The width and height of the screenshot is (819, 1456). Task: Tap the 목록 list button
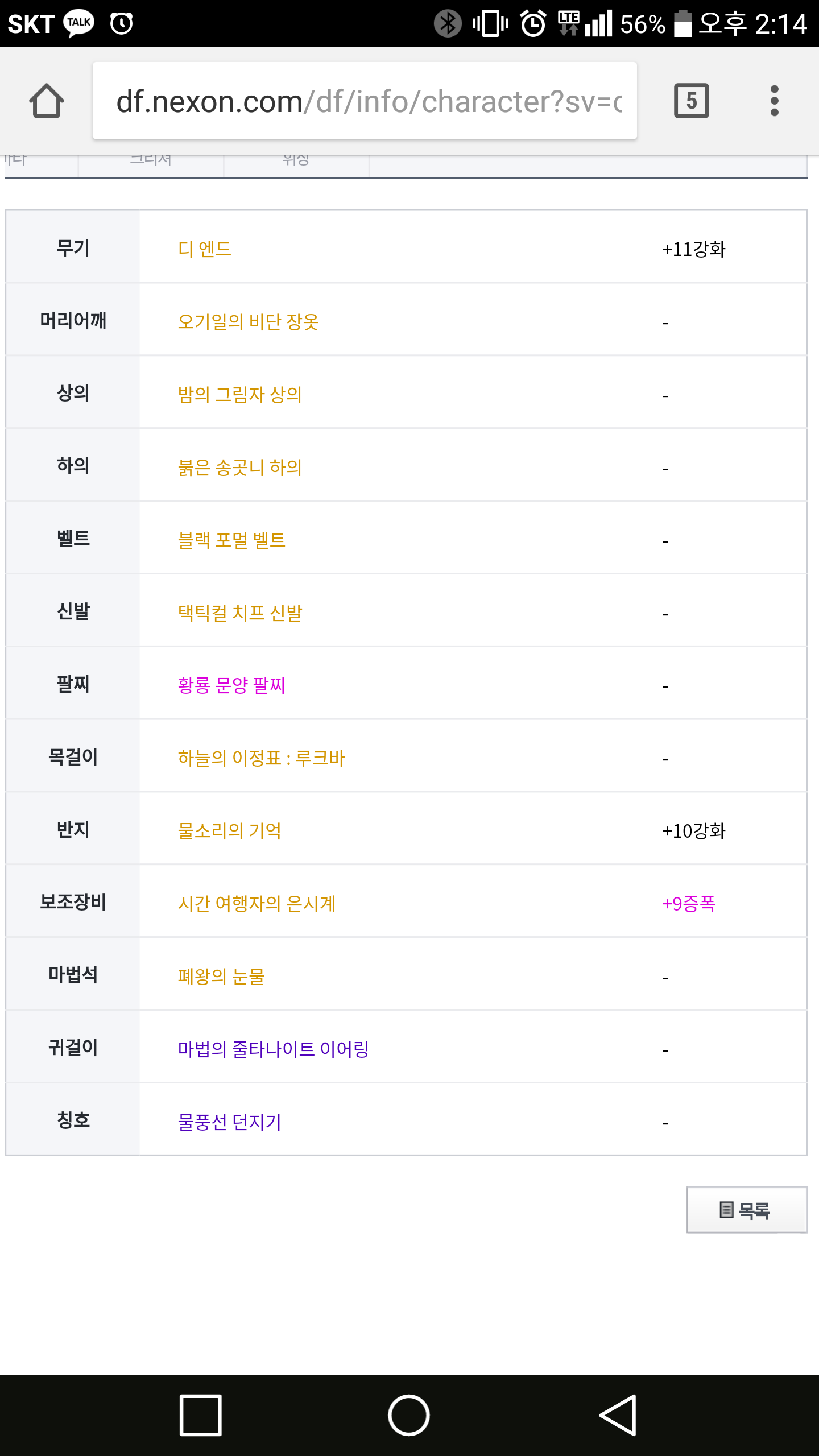tap(747, 1210)
